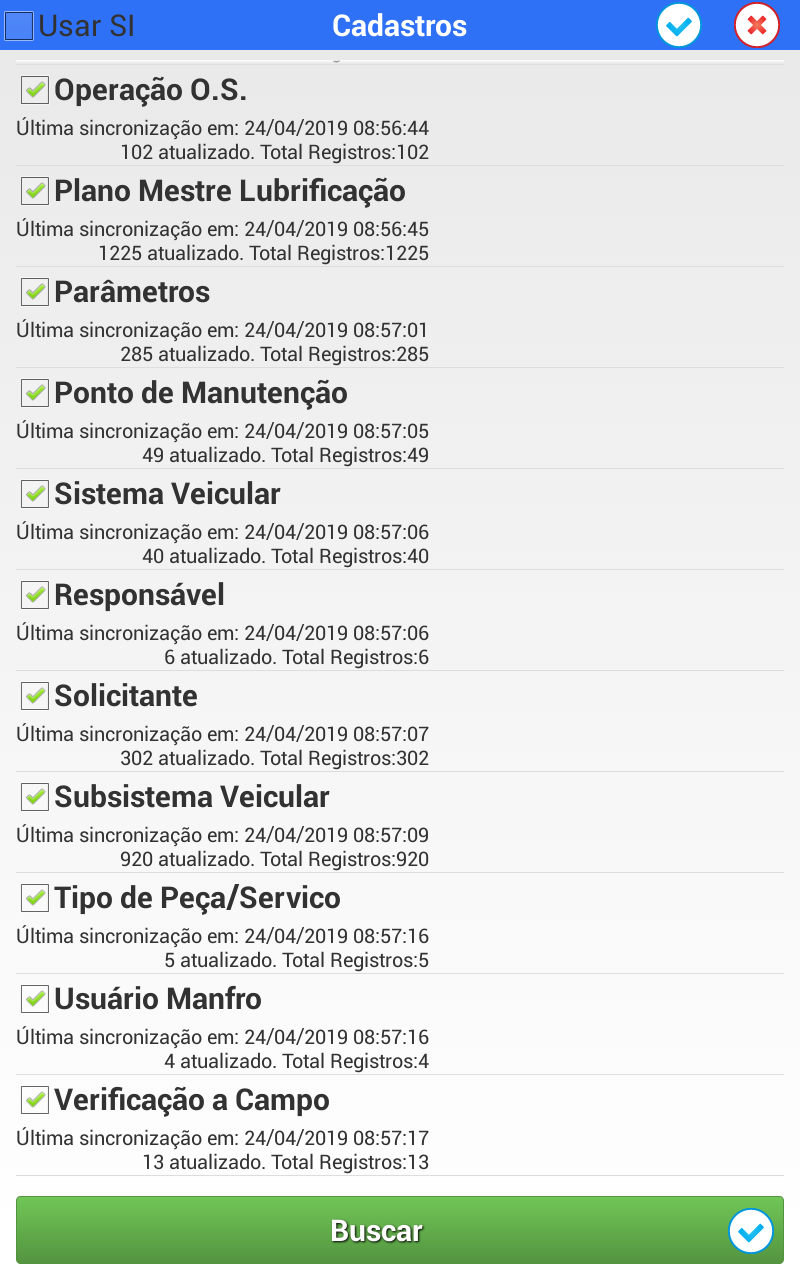
Task: Deselect the Parâmetros checkbox
Action: (35, 291)
